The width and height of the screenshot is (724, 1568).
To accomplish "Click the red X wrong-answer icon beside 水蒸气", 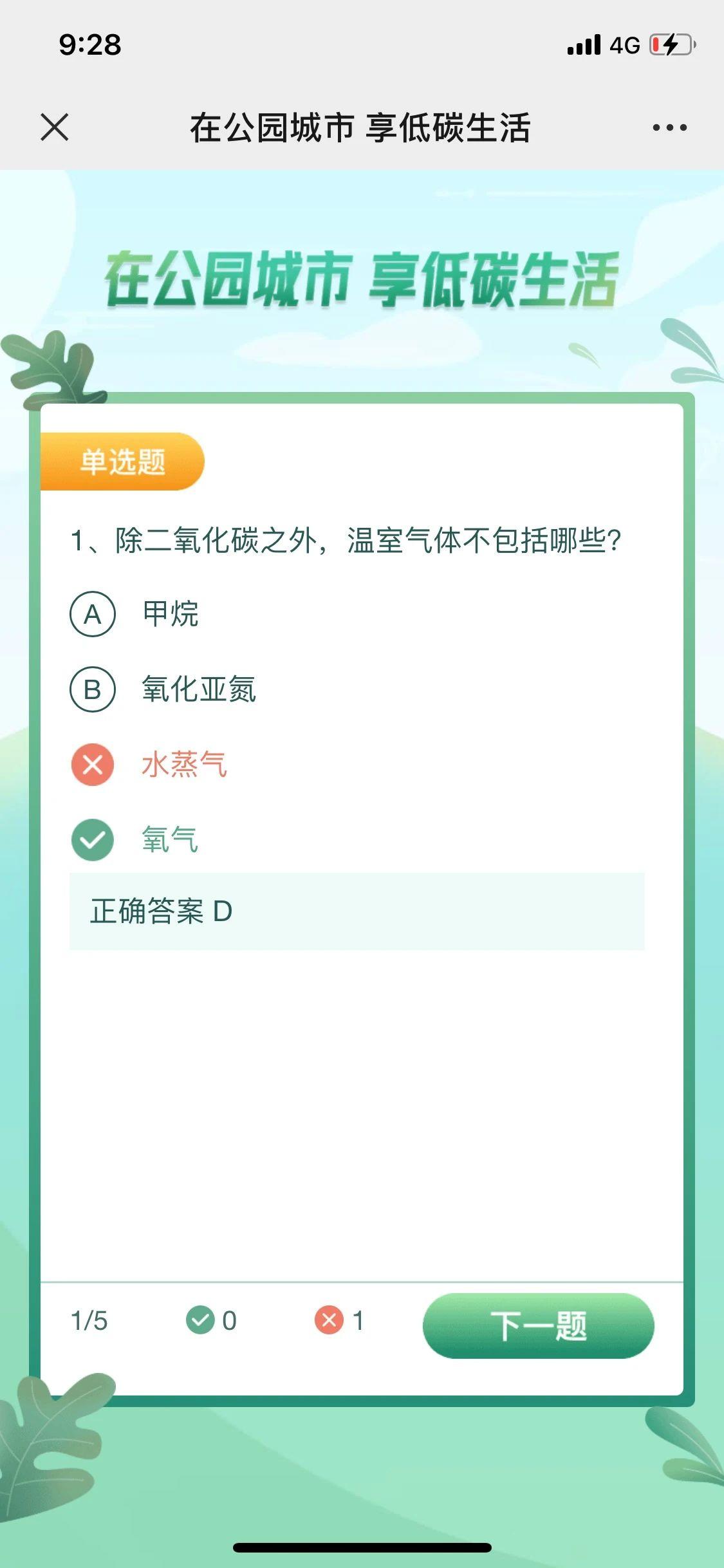I will tap(92, 766).
